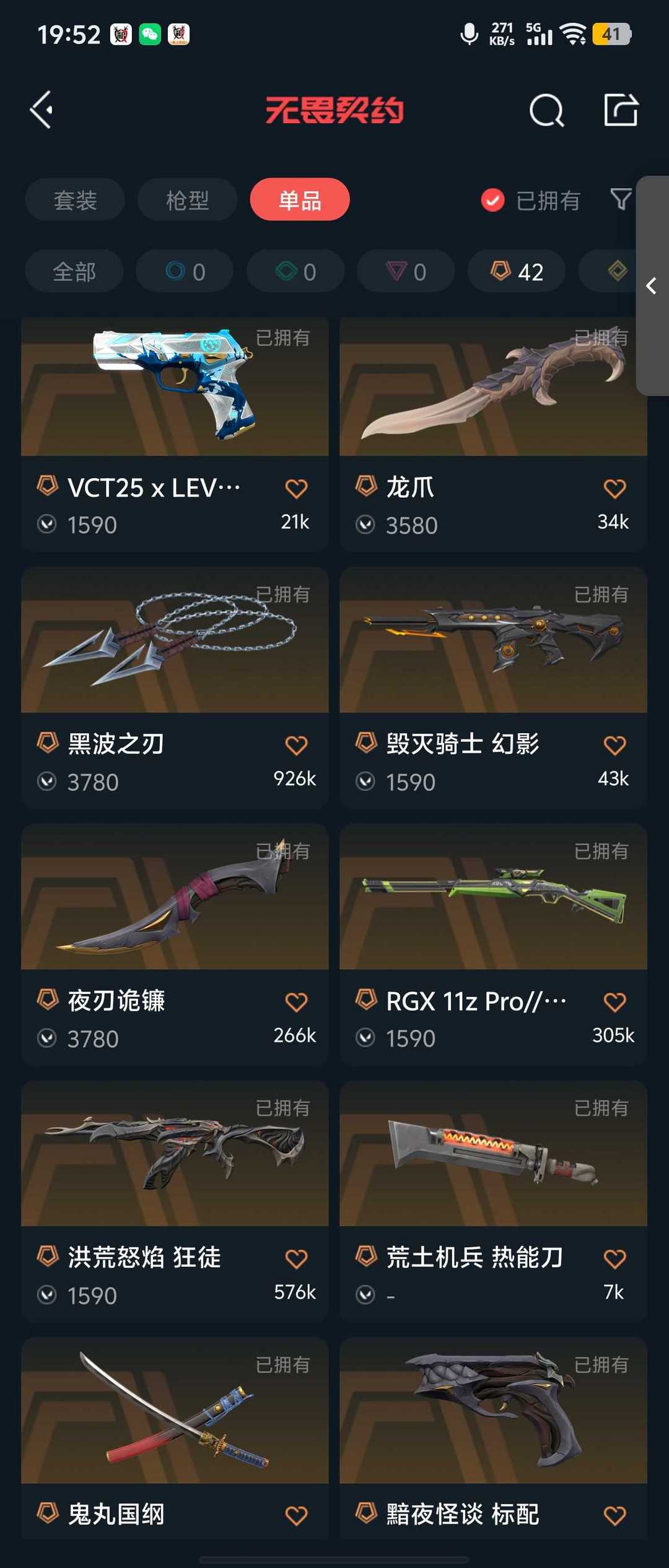The height and width of the screenshot is (1568, 669).
Task: Switch to the 枪型 tab
Action: coord(187,200)
